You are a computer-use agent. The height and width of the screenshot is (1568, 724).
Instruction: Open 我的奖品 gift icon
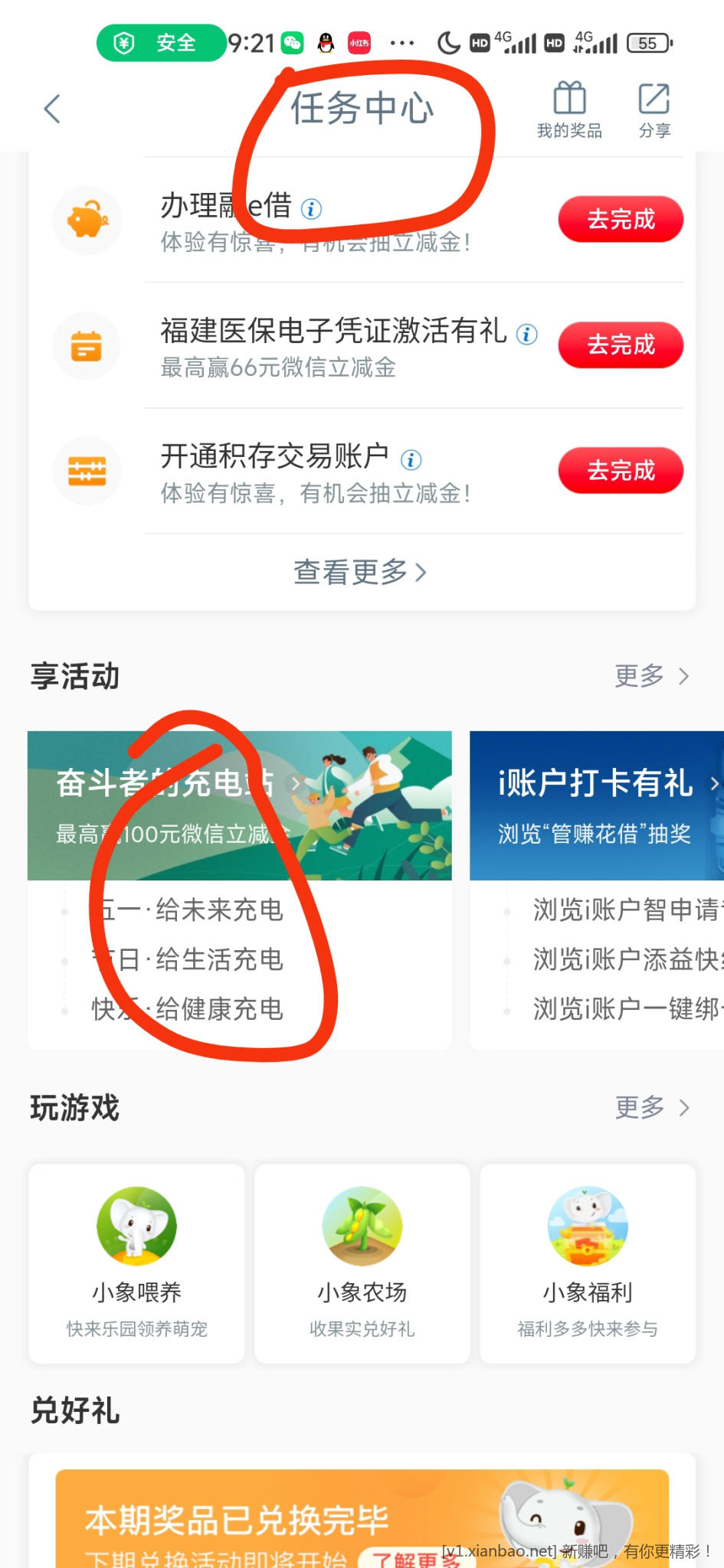pos(569,110)
